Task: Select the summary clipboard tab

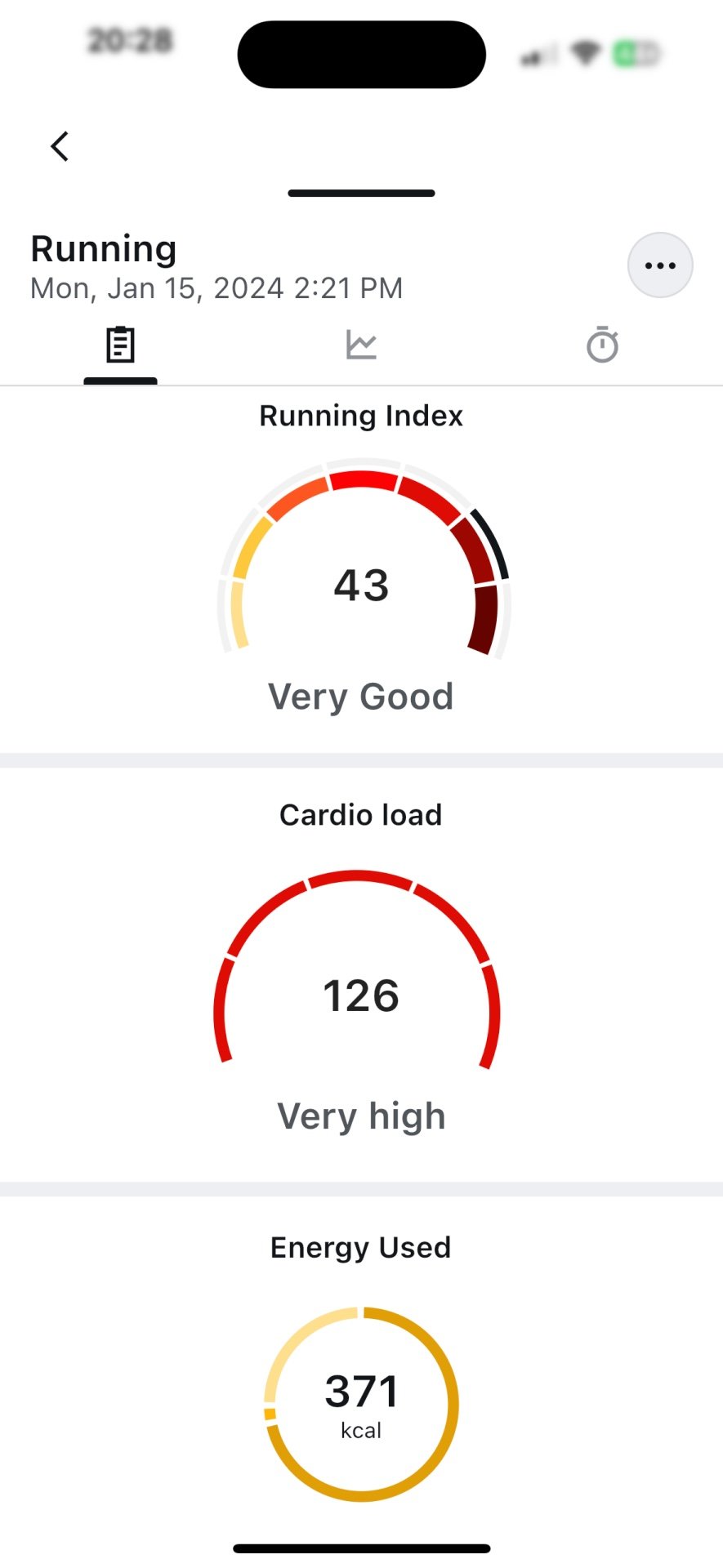Action: (x=120, y=345)
